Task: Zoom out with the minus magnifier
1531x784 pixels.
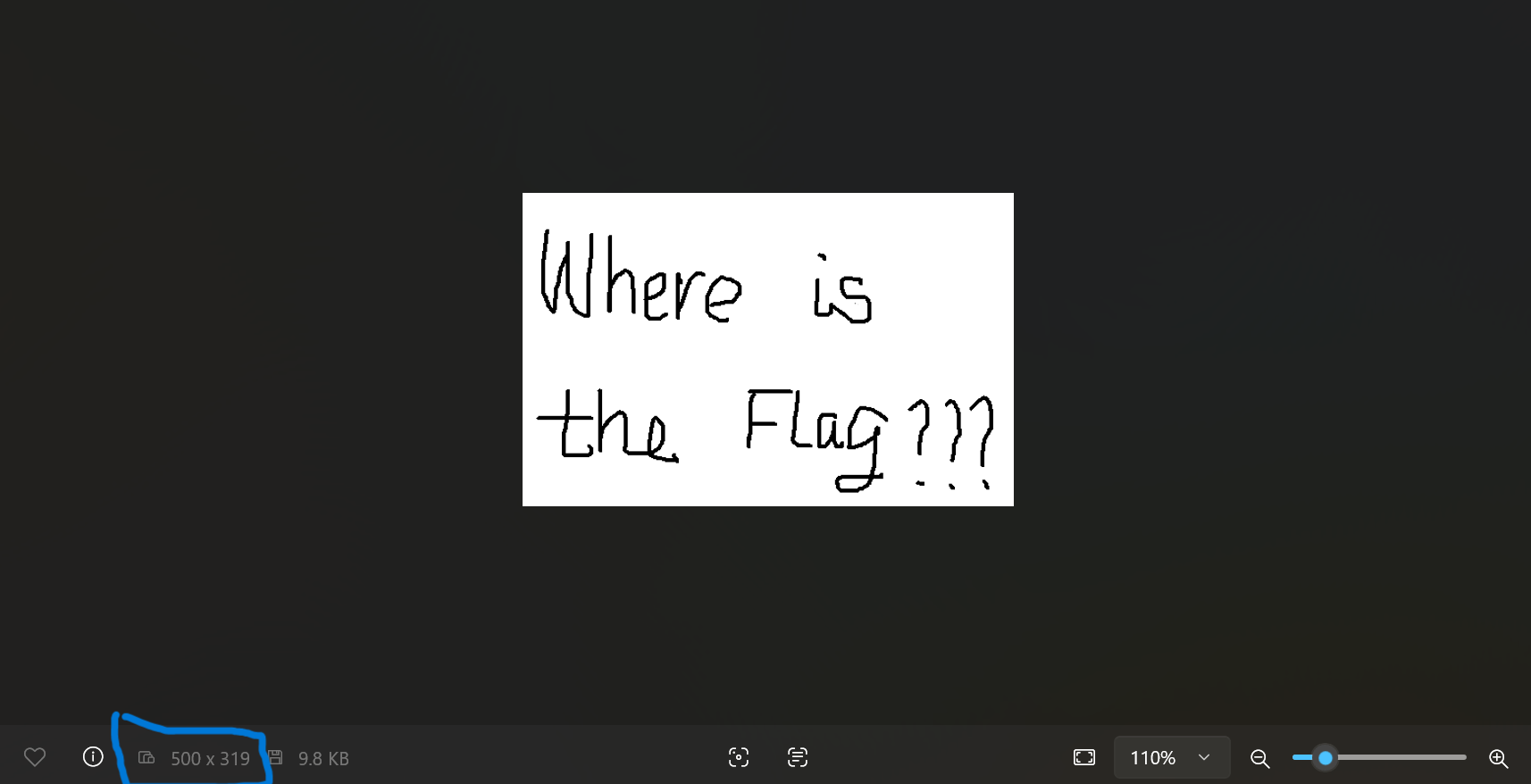Action: tap(1259, 758)
